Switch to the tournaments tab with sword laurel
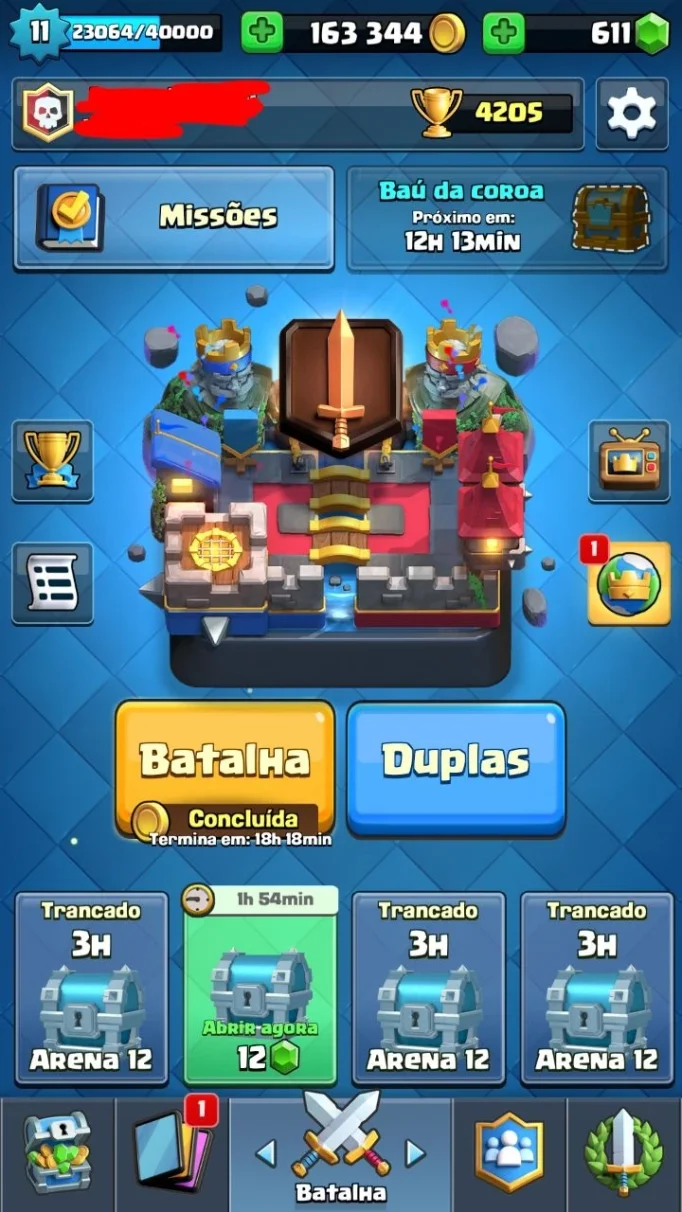 [624, 1153]
